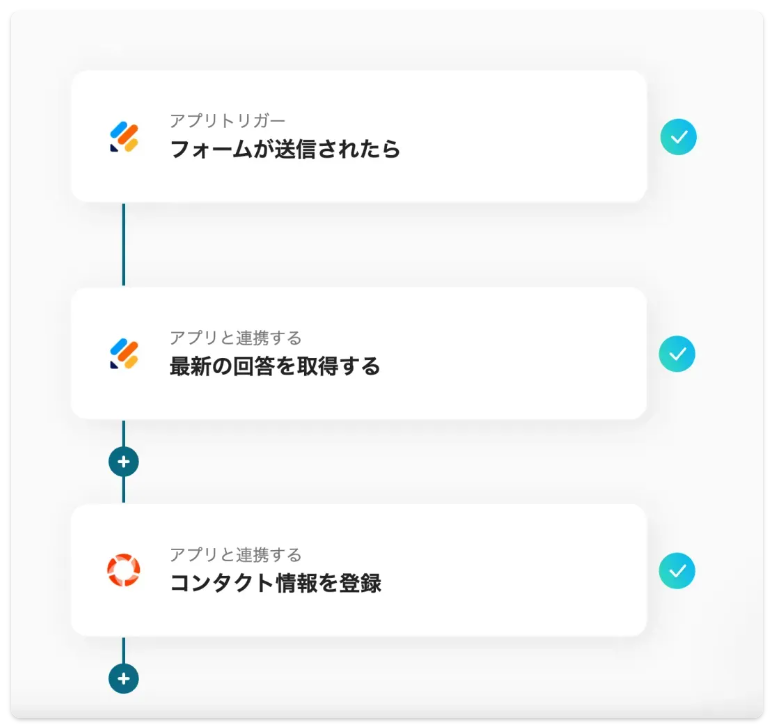Screen dimensions: 773x724
Task: Open the コンタクト情報を登録 step card
Action: pyautogui.click(x=358, y=570)
